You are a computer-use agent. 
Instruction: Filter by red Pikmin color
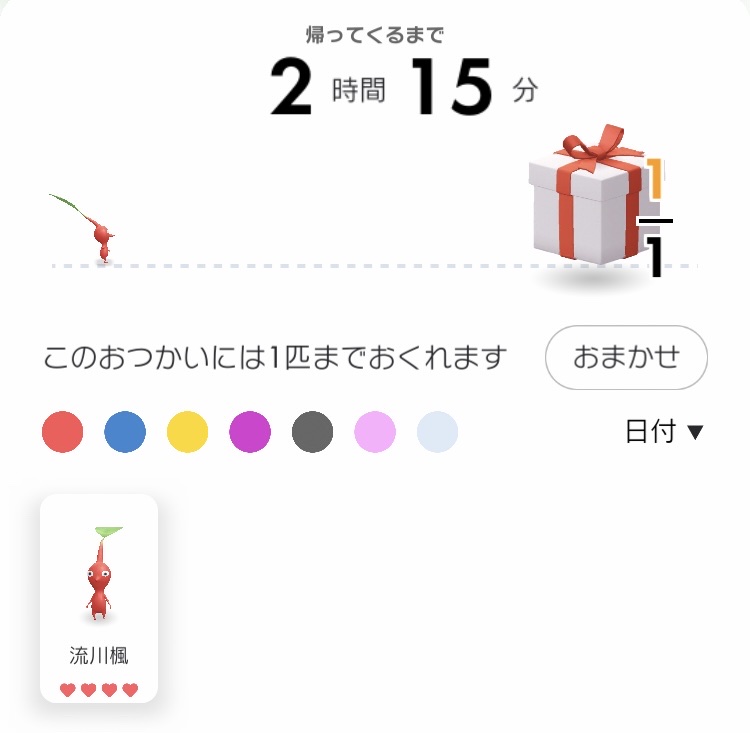pyautogui.click(x=62, y=432)
